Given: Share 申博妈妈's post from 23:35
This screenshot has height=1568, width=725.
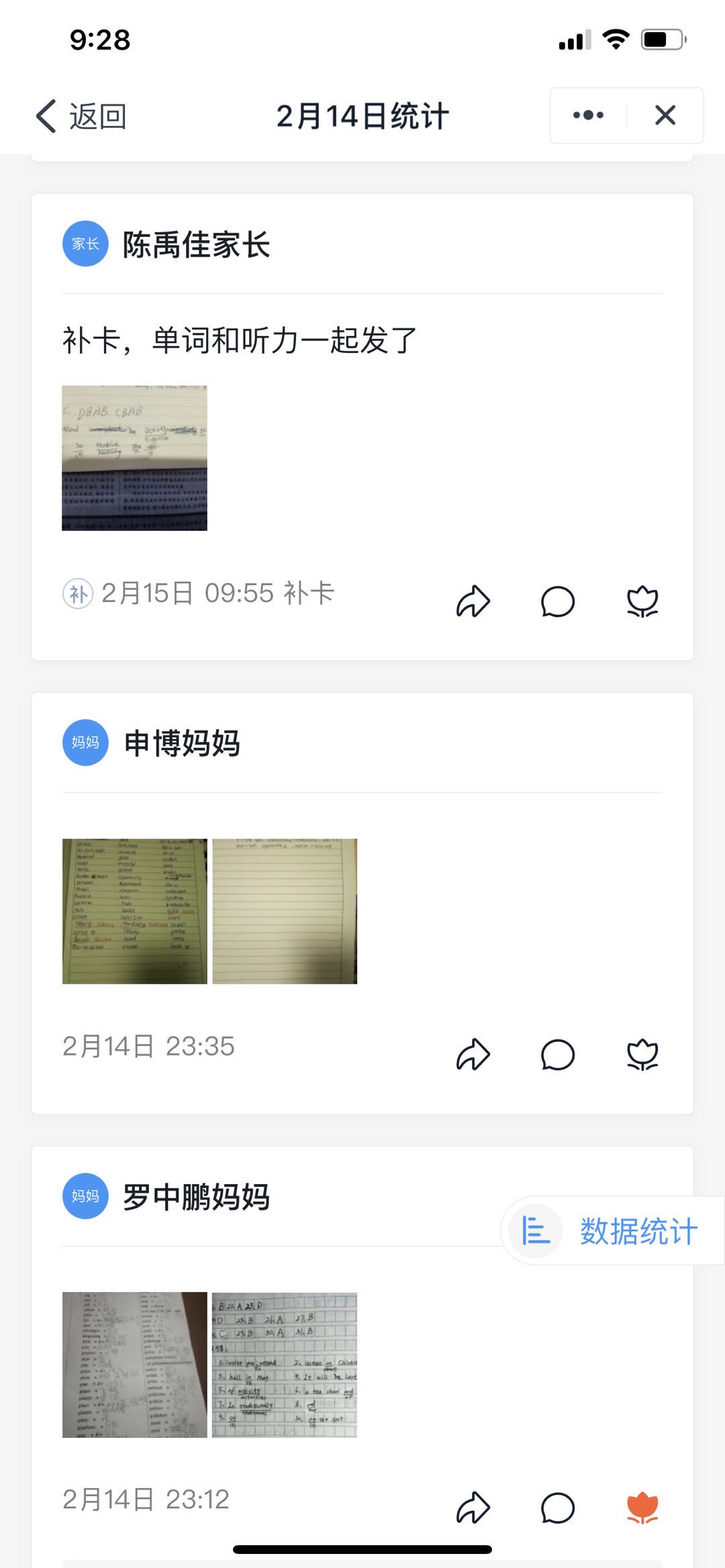Looking at the screenshot, I should [x=473, y=1054].
